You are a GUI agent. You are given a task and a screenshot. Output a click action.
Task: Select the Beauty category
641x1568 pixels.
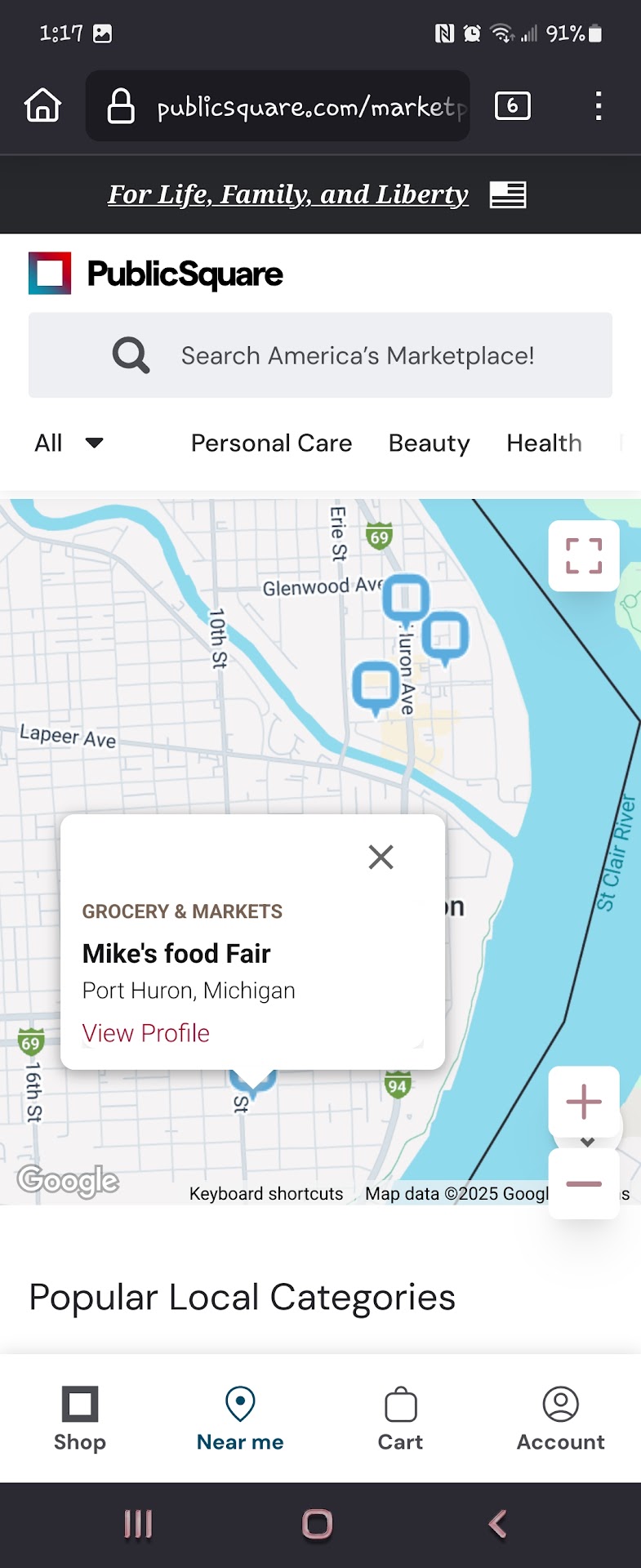pos(429,443)
